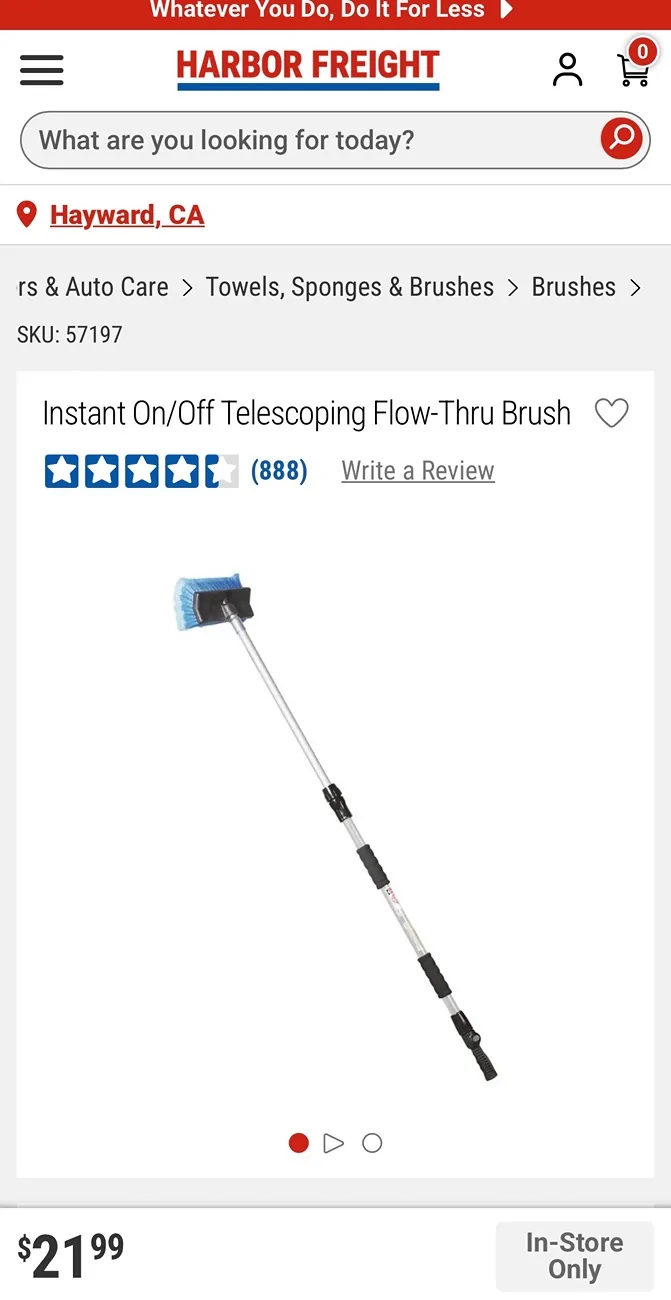Change store location Hayward, CA
This screenshot has height=1300, width=671.
coord(127,215)
